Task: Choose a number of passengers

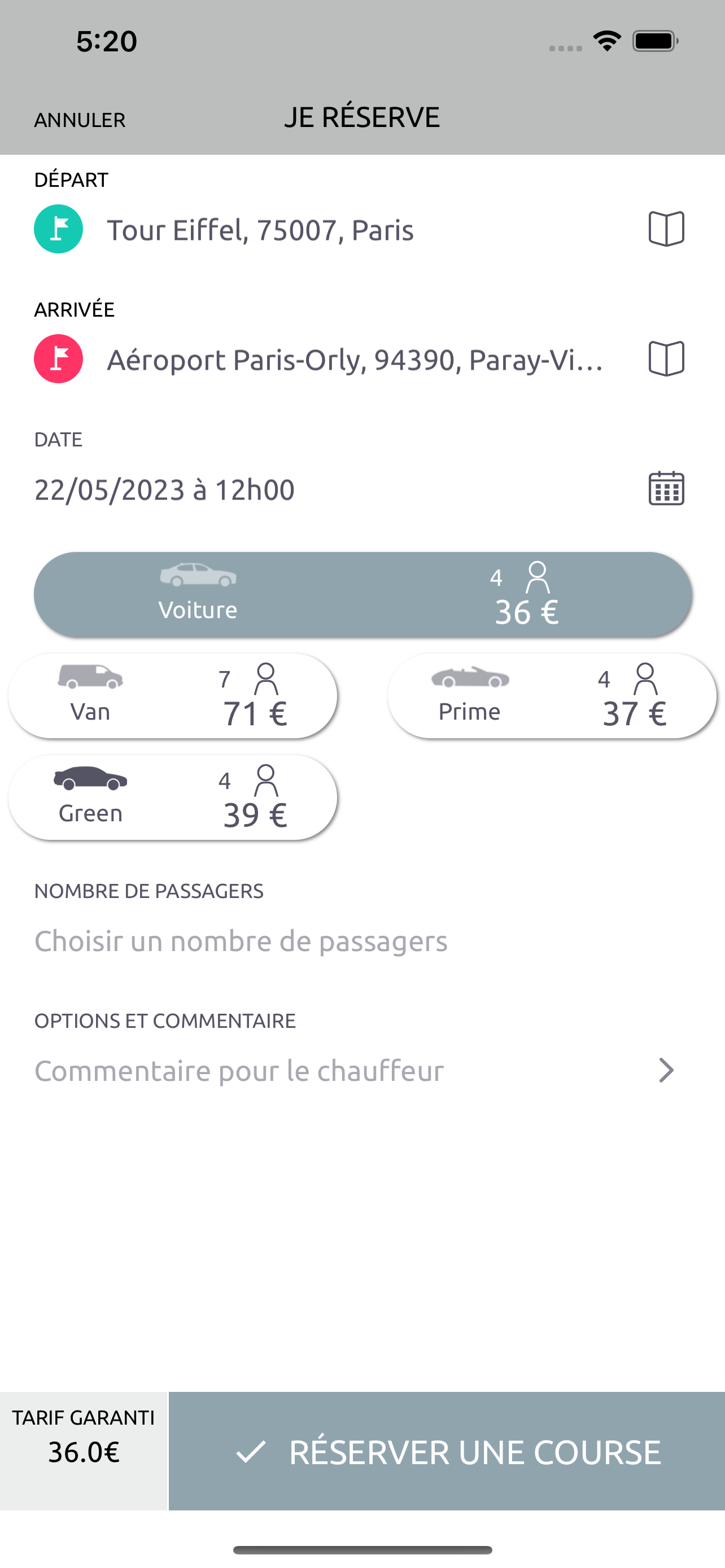Action: (x=241, y=941)
